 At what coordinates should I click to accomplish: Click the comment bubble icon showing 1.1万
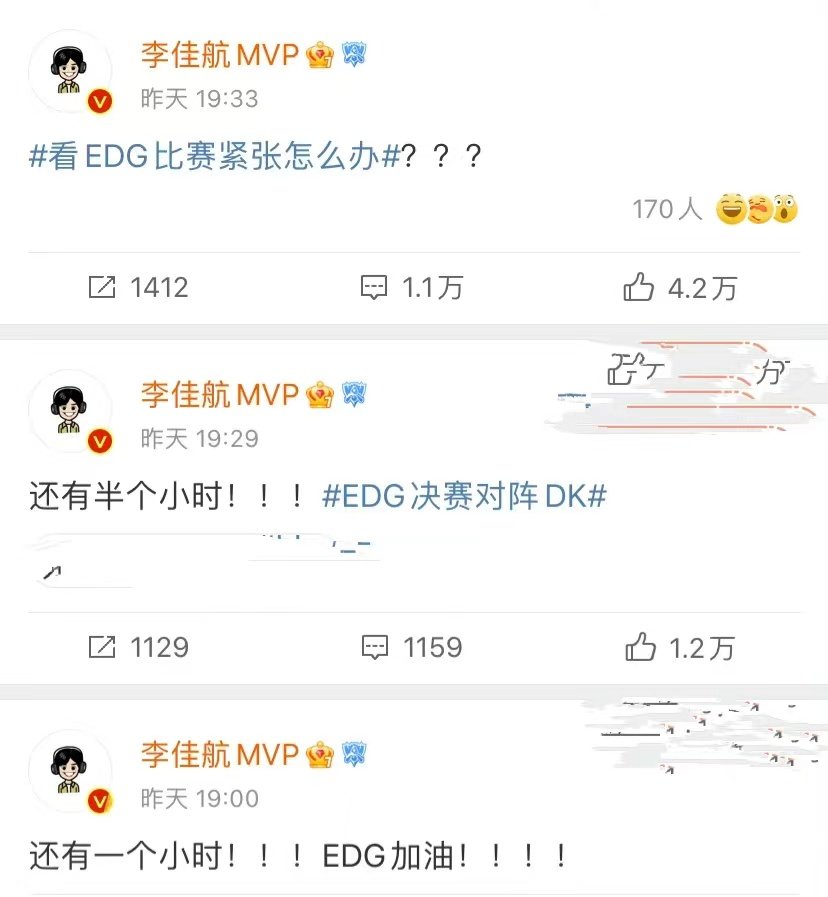pos(374,287)
